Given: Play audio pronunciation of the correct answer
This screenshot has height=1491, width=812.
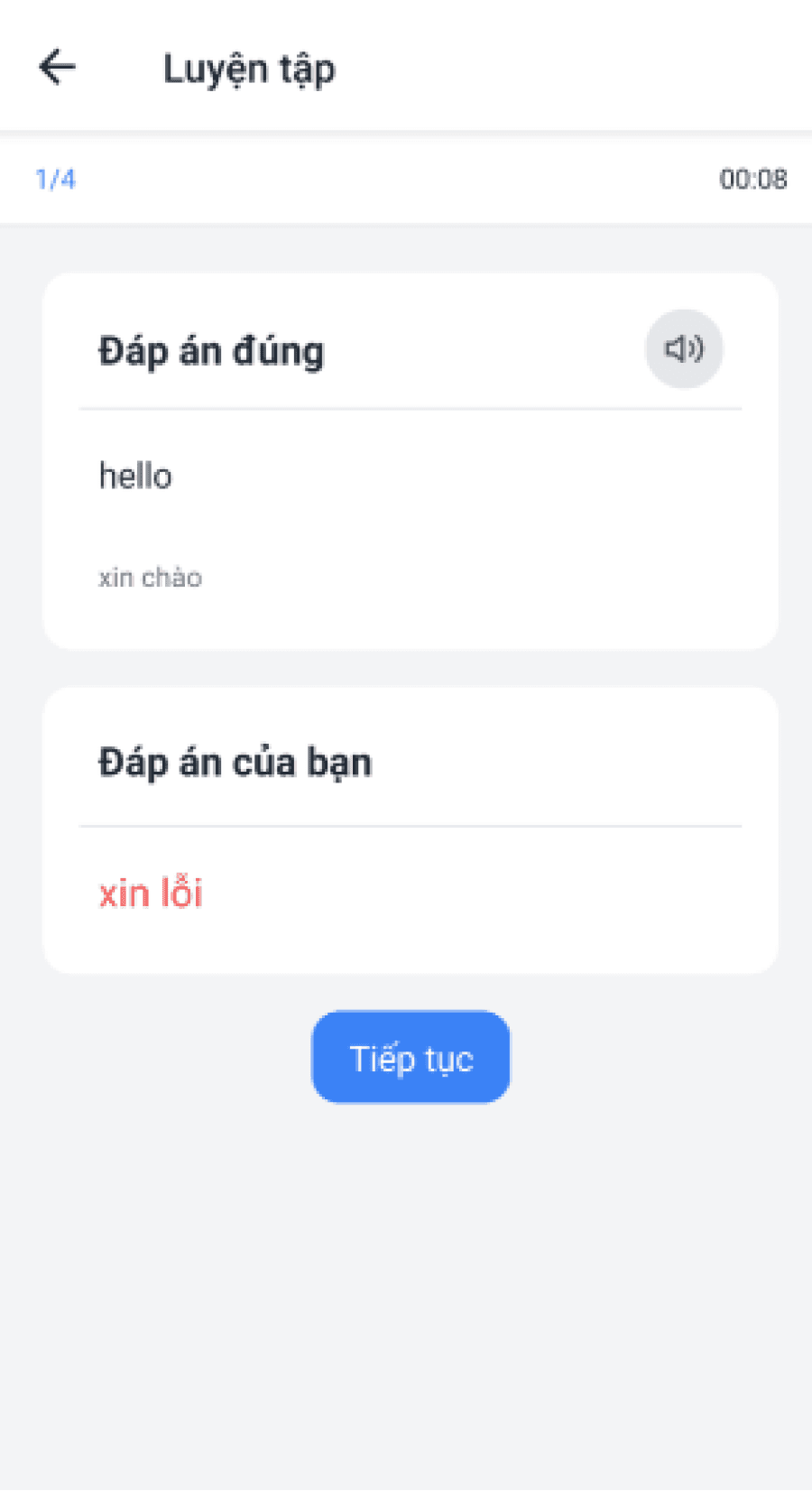Looking at the screenshot, I should click(x=684, y=349).
